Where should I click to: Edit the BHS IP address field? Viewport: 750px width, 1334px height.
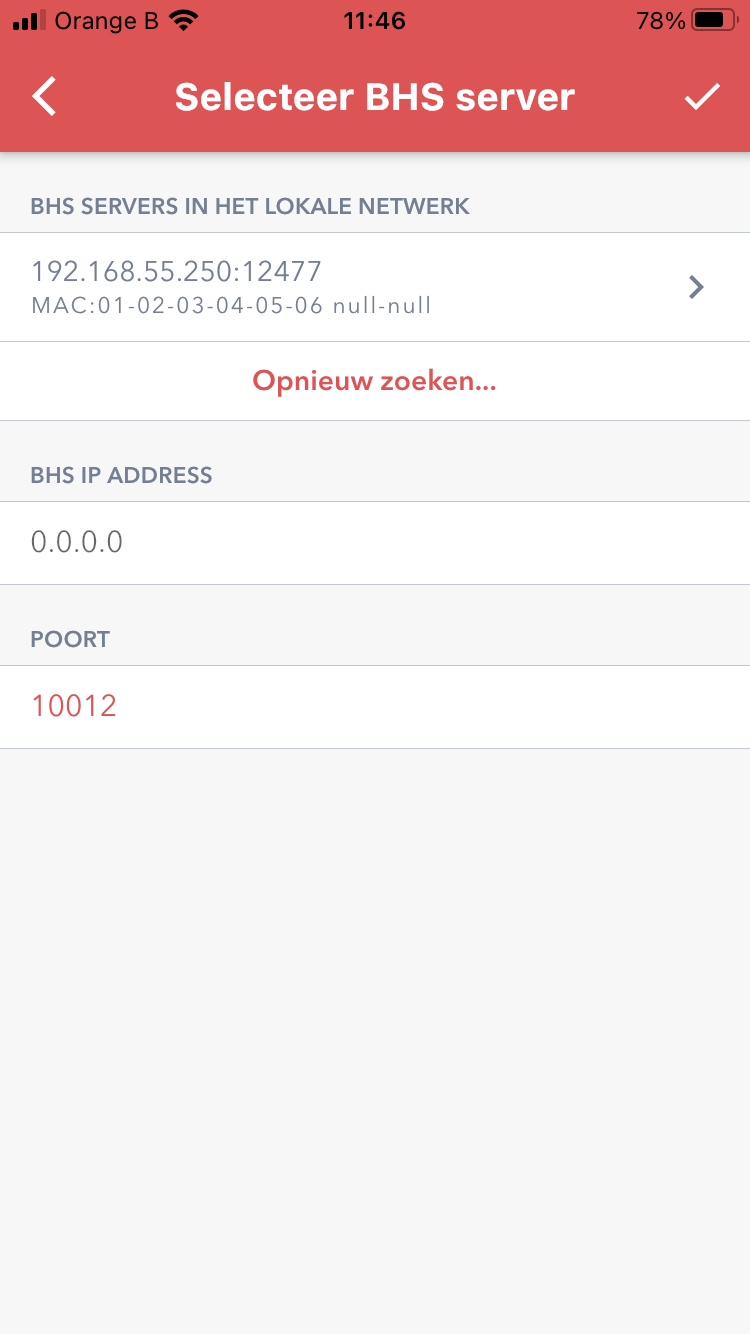tap(375, 543)
